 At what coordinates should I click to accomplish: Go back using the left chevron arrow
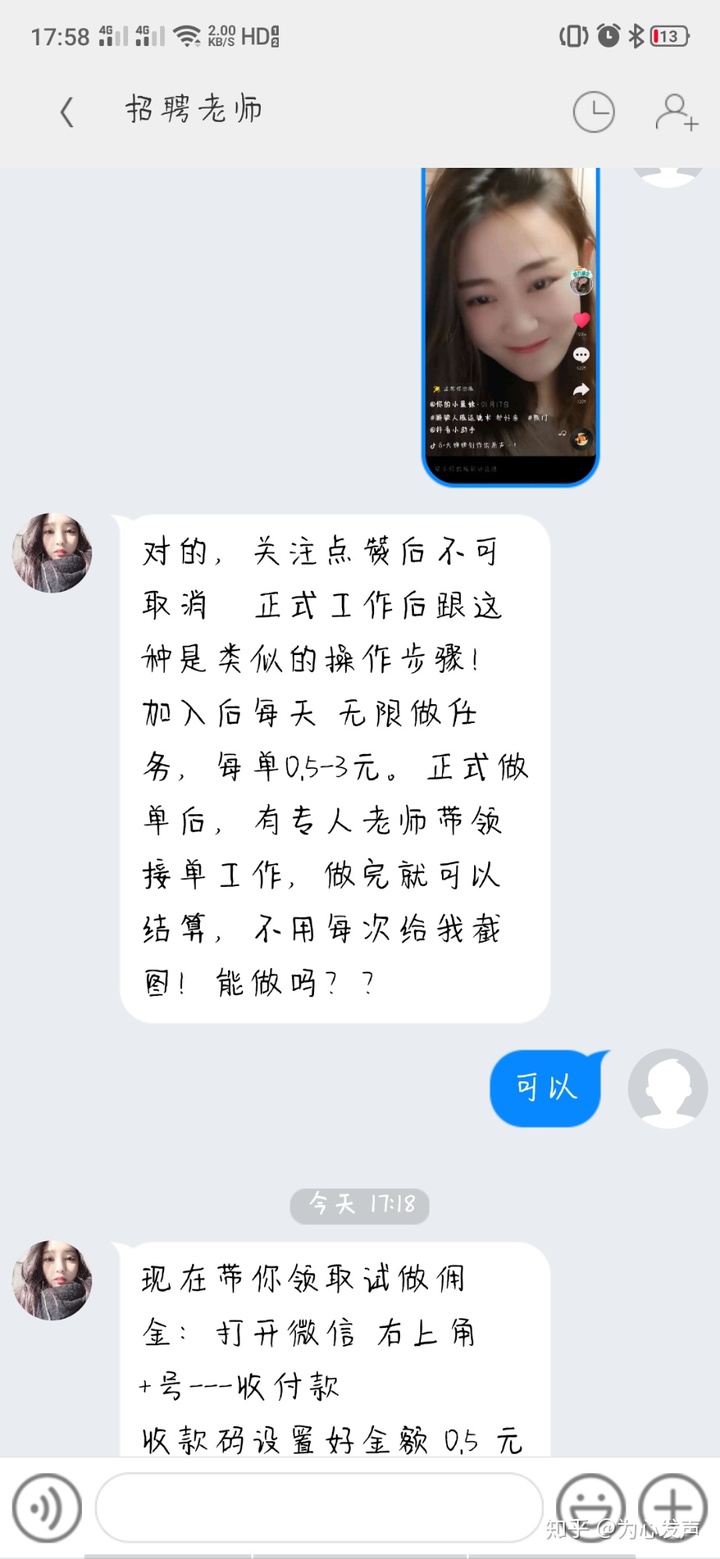click(x=66, y=112)
